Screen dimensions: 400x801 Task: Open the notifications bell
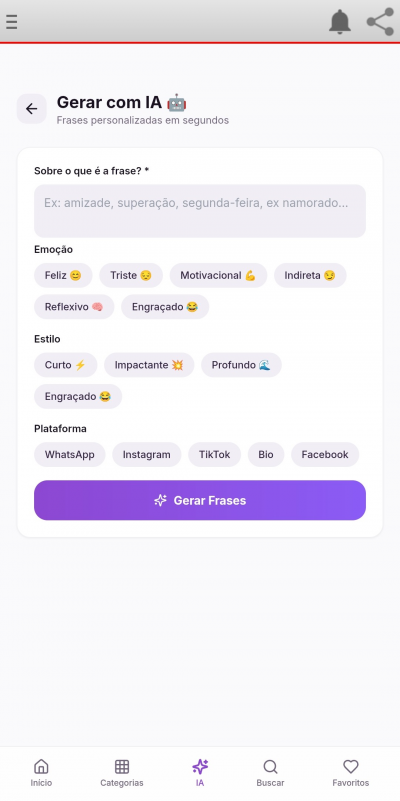[x=340, y=22]
